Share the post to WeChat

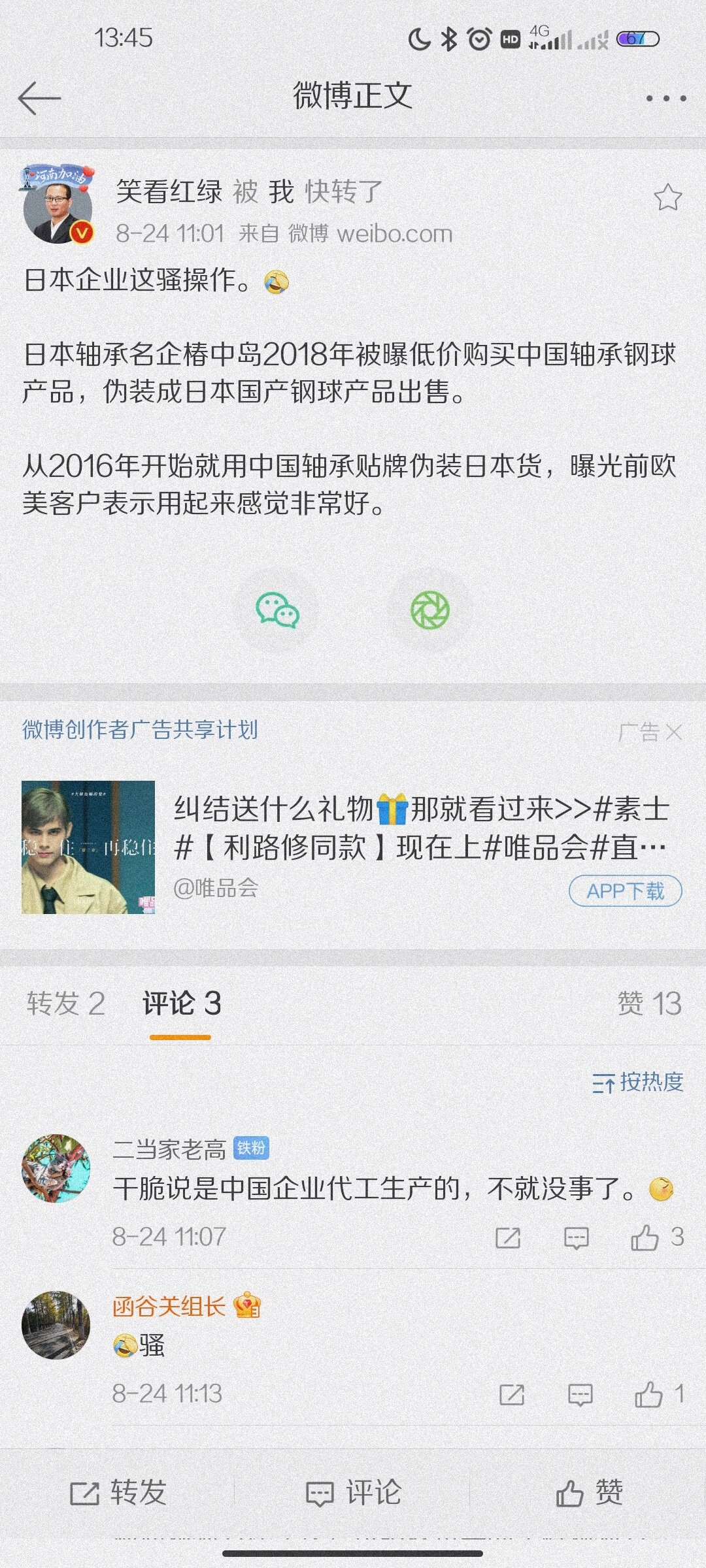click(277, 611)
